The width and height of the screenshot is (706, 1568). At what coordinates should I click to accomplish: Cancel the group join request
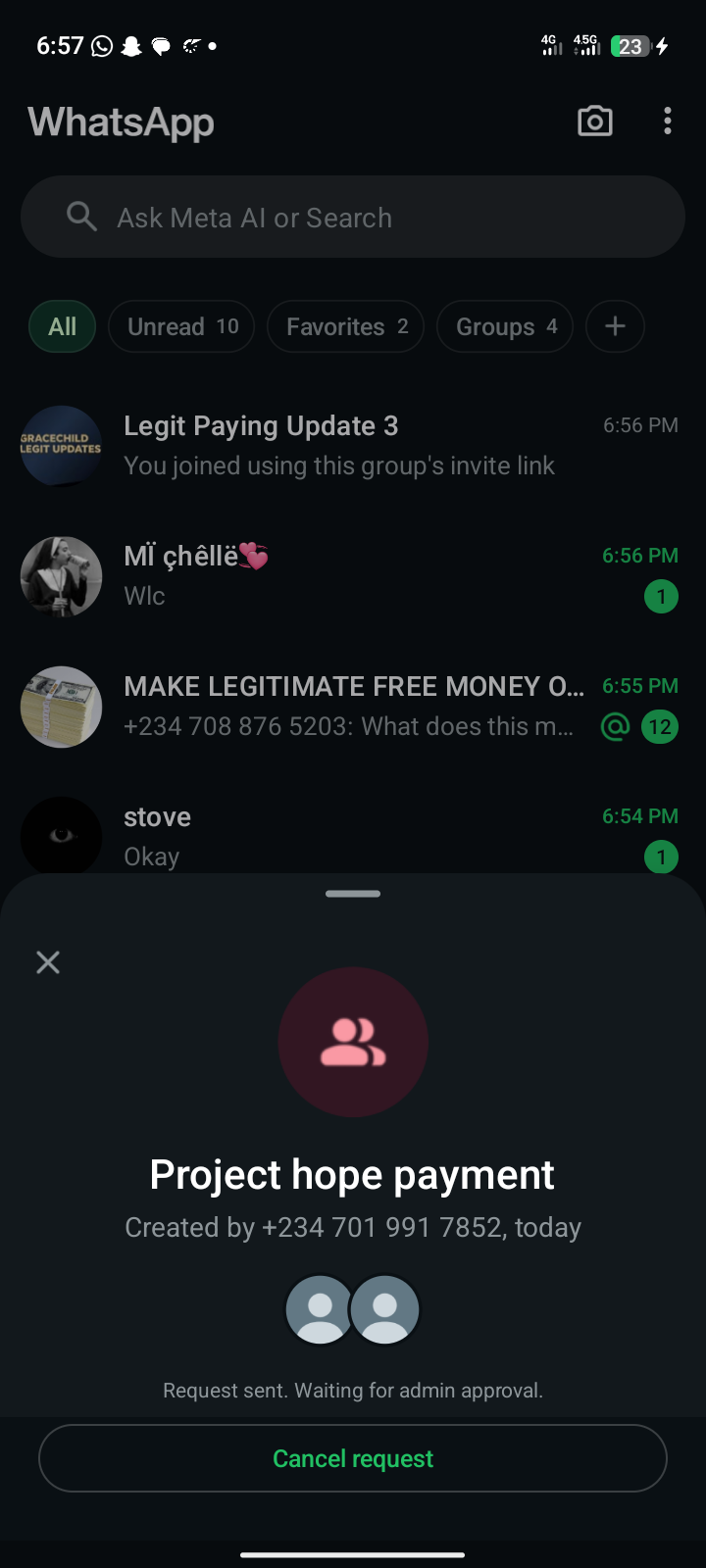[353, 1458]
